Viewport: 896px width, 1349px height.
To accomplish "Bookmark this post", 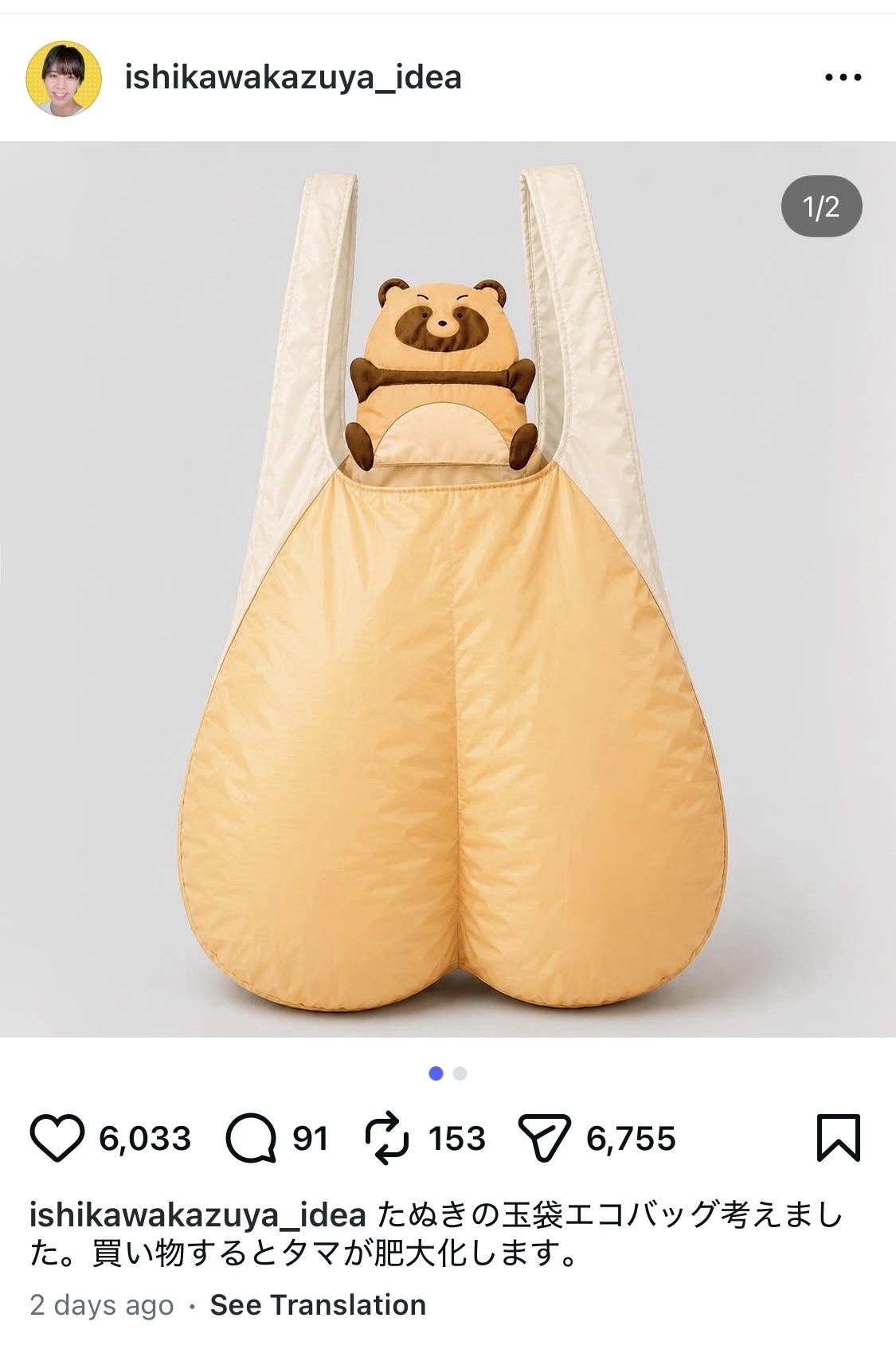I will tap(839, 1138).
